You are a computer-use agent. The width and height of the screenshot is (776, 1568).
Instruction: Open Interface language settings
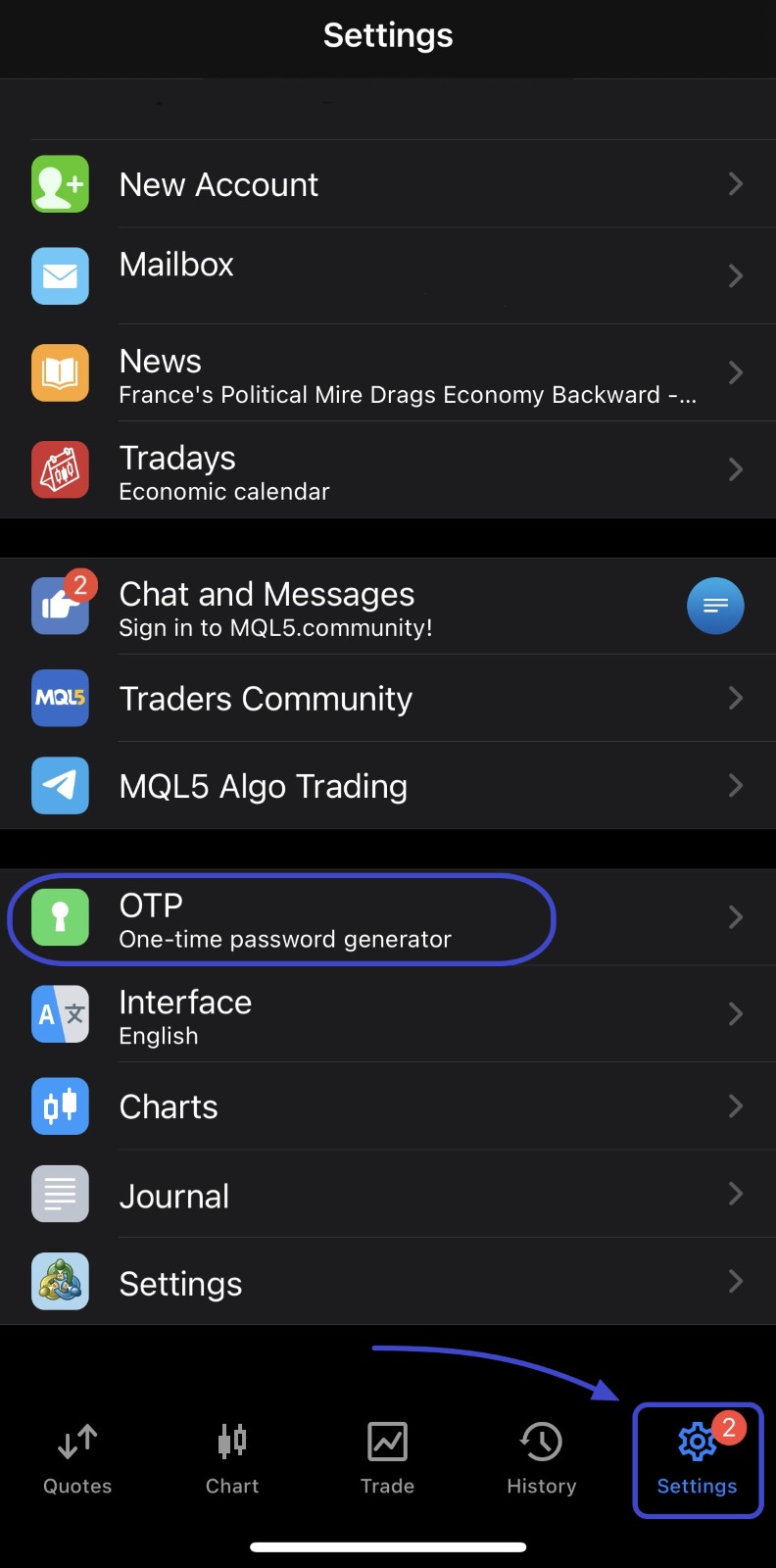point(387,1014)
